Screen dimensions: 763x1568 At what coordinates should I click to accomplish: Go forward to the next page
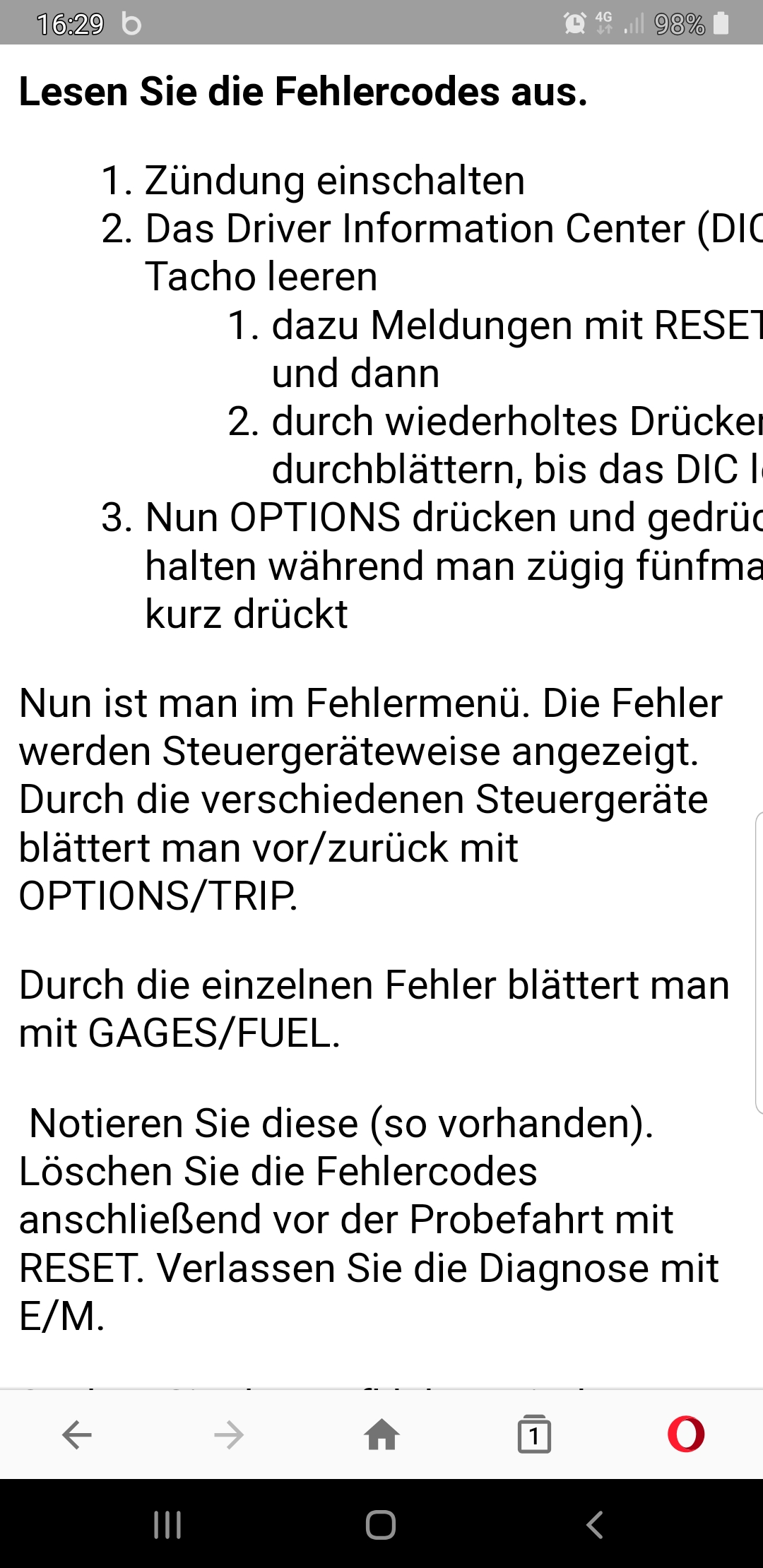pos(229,1435)
